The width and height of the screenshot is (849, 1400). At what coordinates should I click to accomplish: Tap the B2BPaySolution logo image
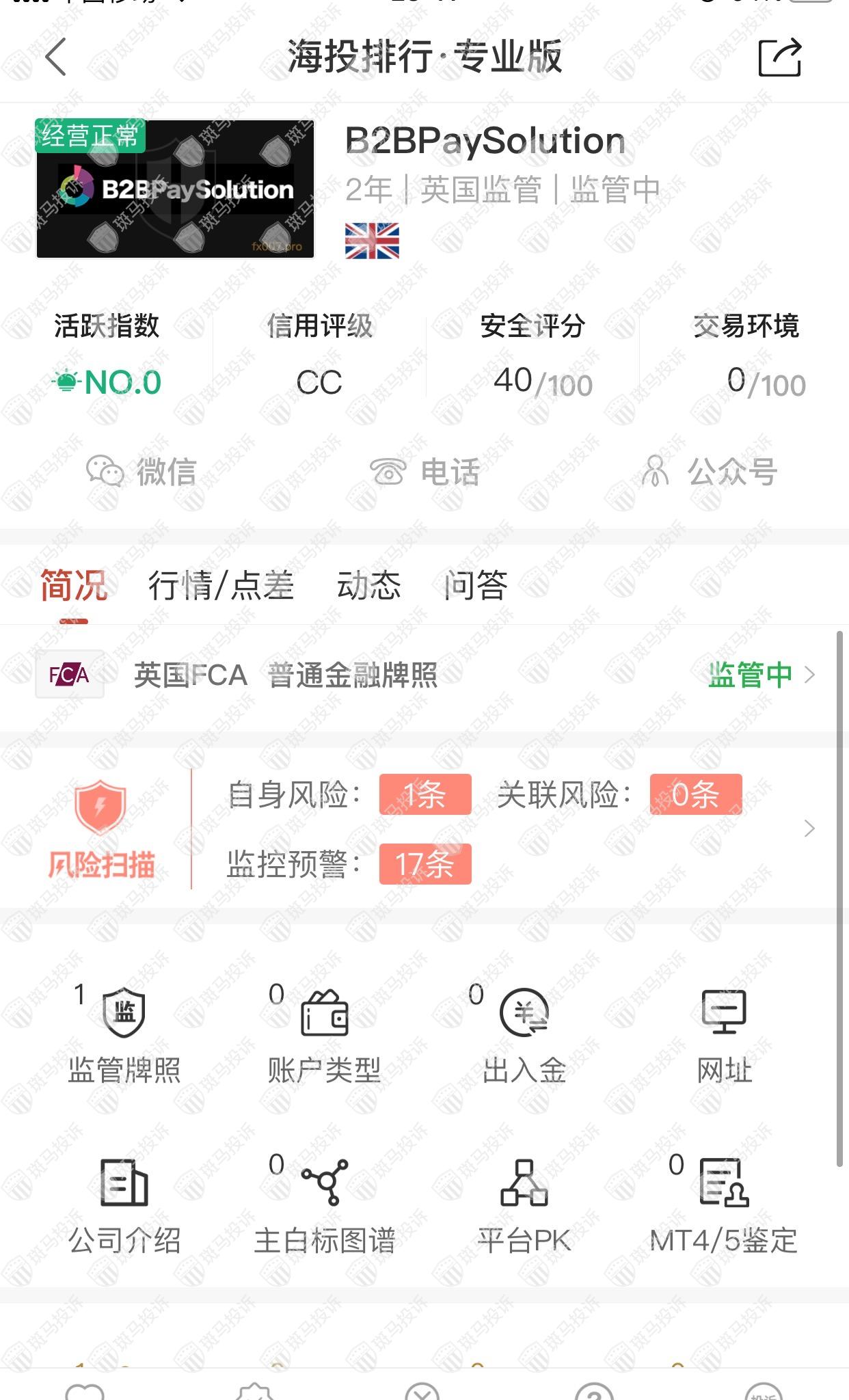(175, 189)
